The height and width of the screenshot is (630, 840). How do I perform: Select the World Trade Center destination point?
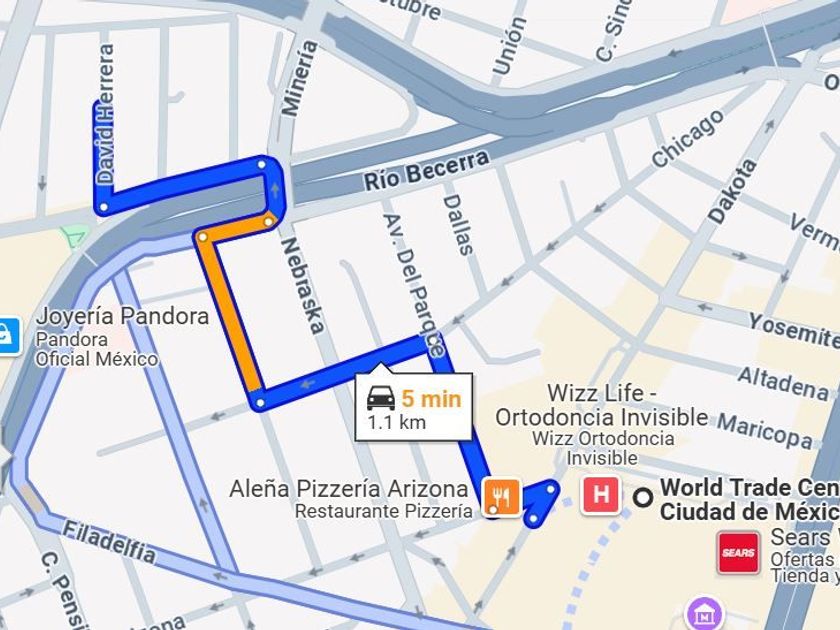(643, 498)
